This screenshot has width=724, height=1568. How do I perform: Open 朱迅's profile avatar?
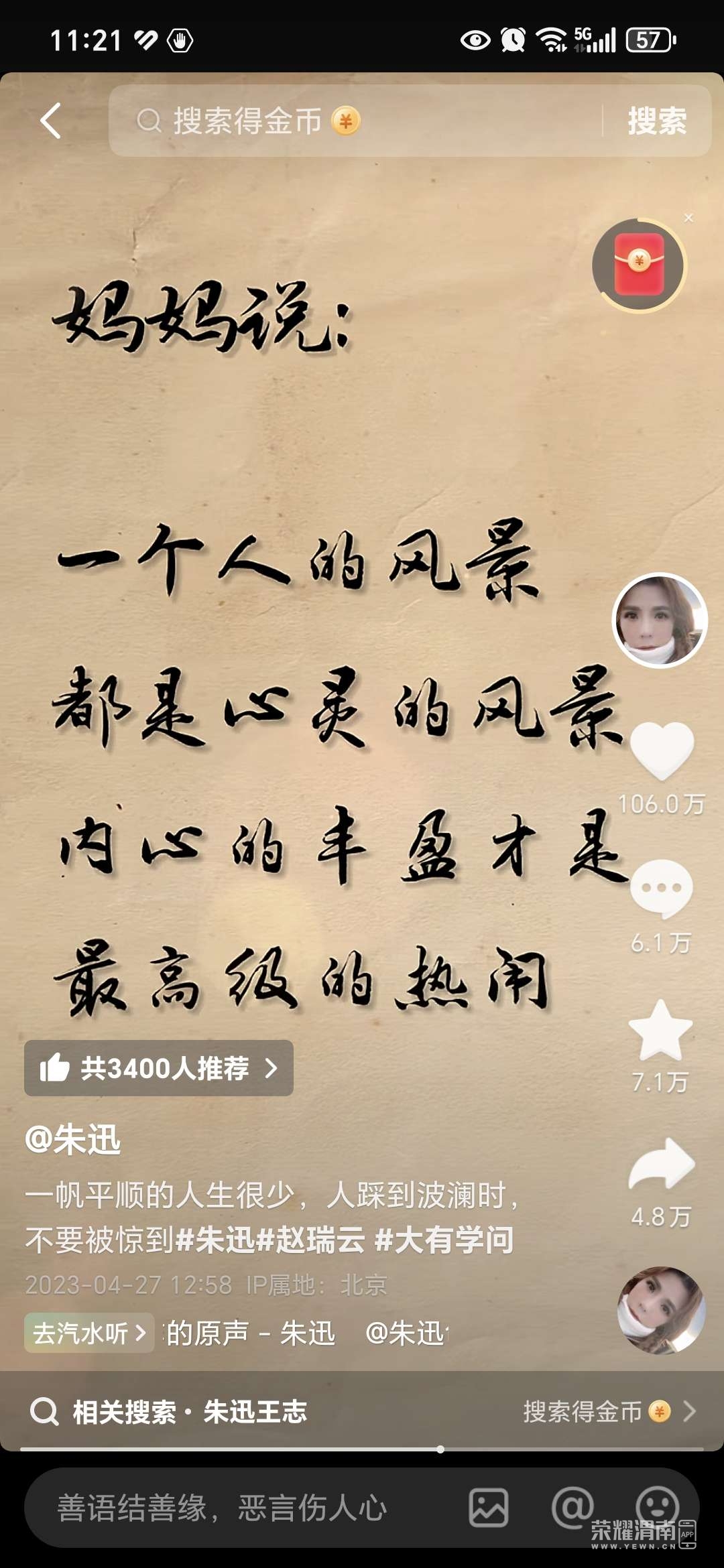pos(660,620)
